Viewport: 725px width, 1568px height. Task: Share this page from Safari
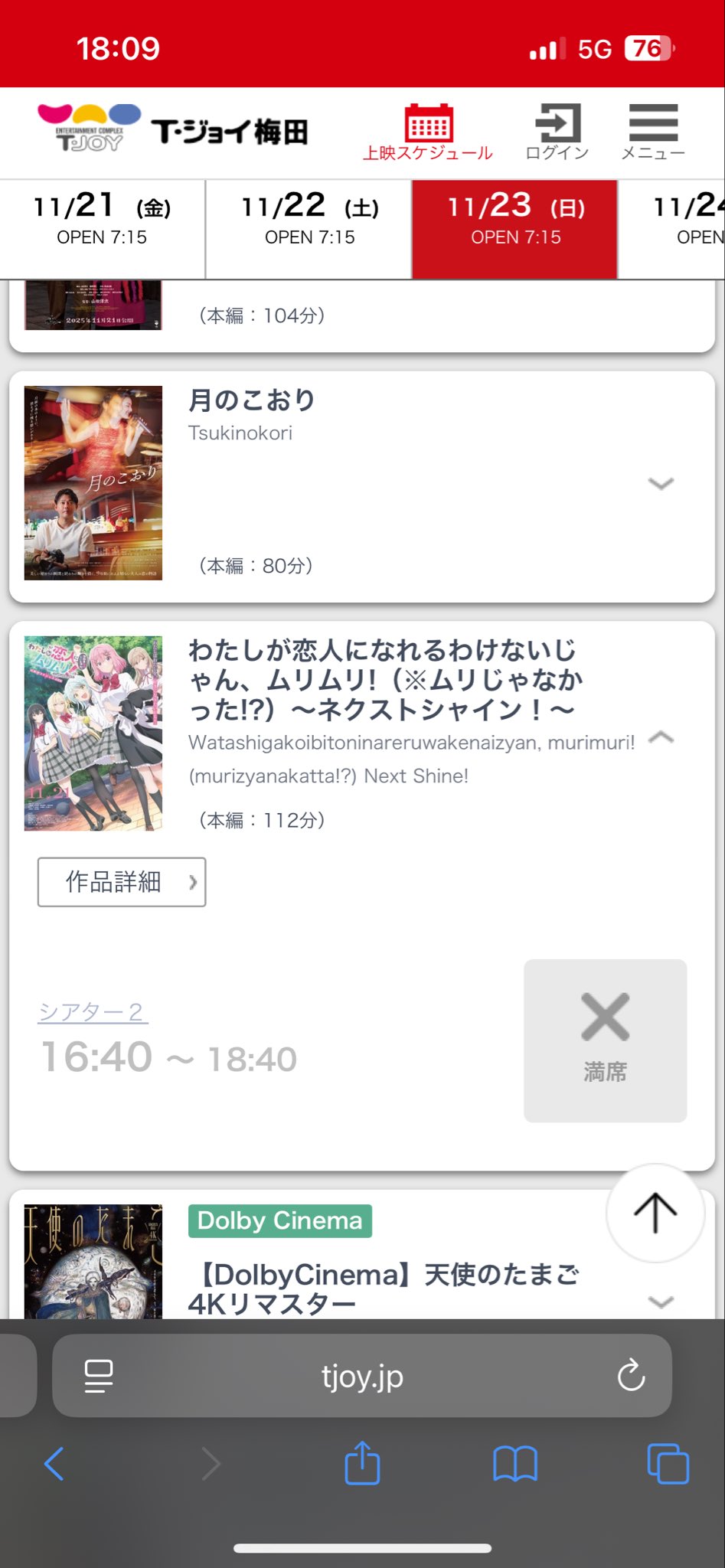click(362, 1464)
